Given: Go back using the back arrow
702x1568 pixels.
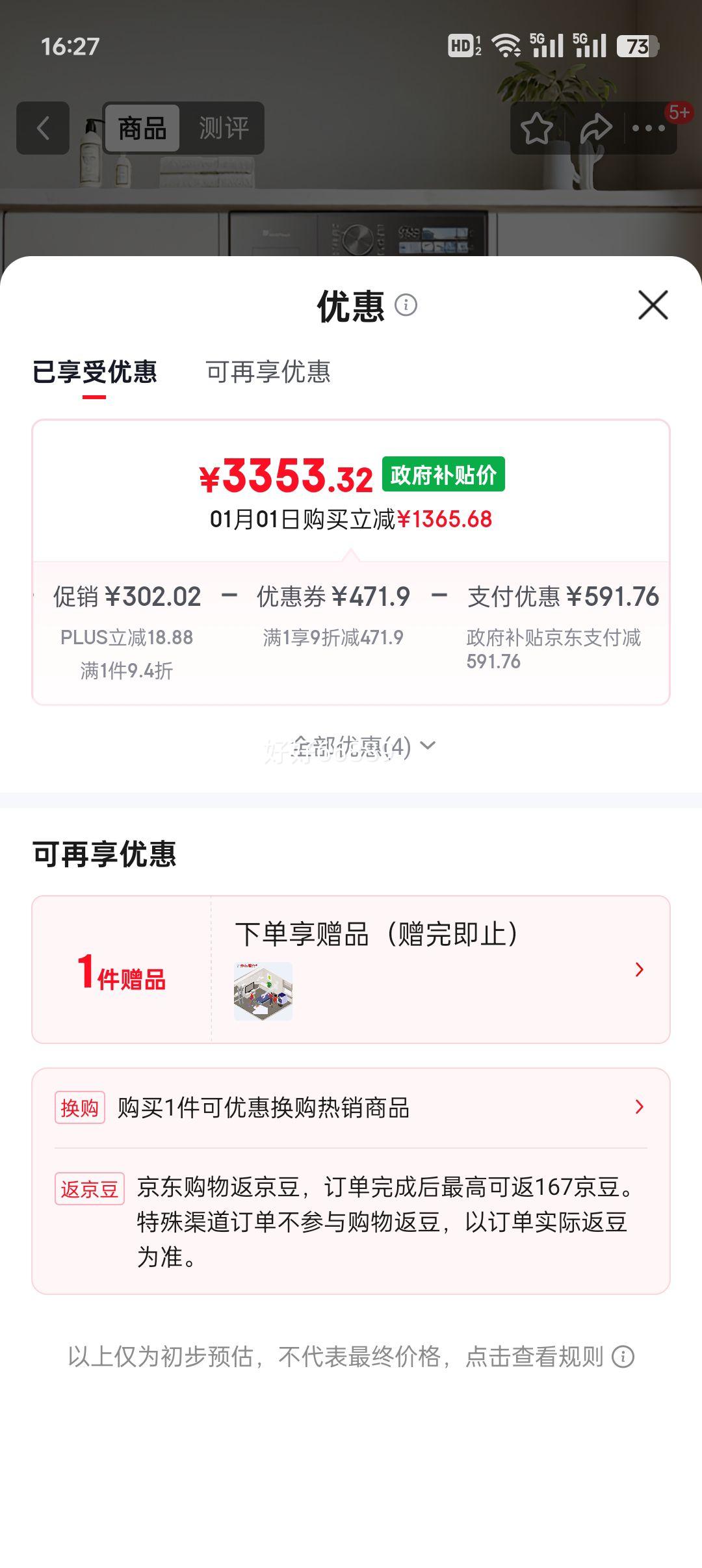Looking at the screenshot, I should [44, 127].
